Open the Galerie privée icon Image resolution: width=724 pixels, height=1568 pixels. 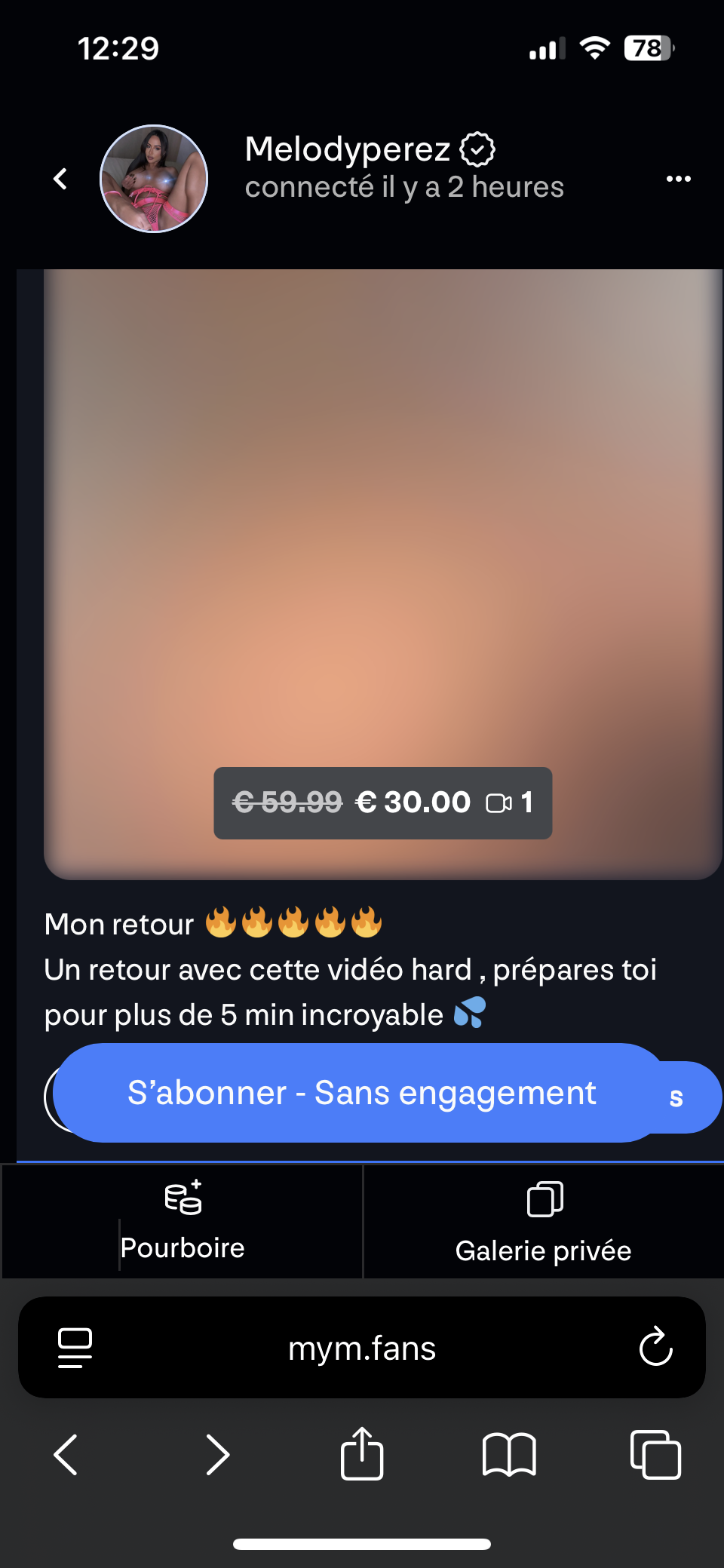click(x=543, y=1198)
